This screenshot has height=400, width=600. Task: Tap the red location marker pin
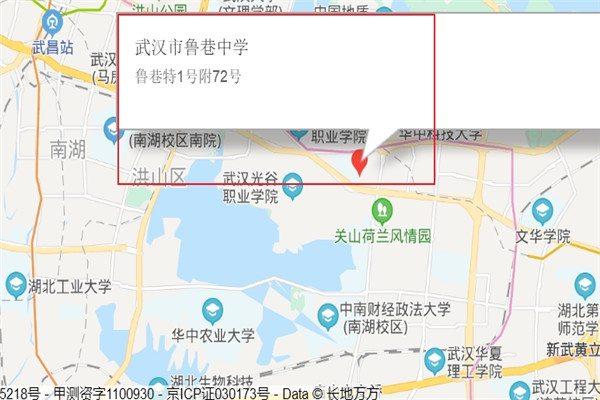360,165
